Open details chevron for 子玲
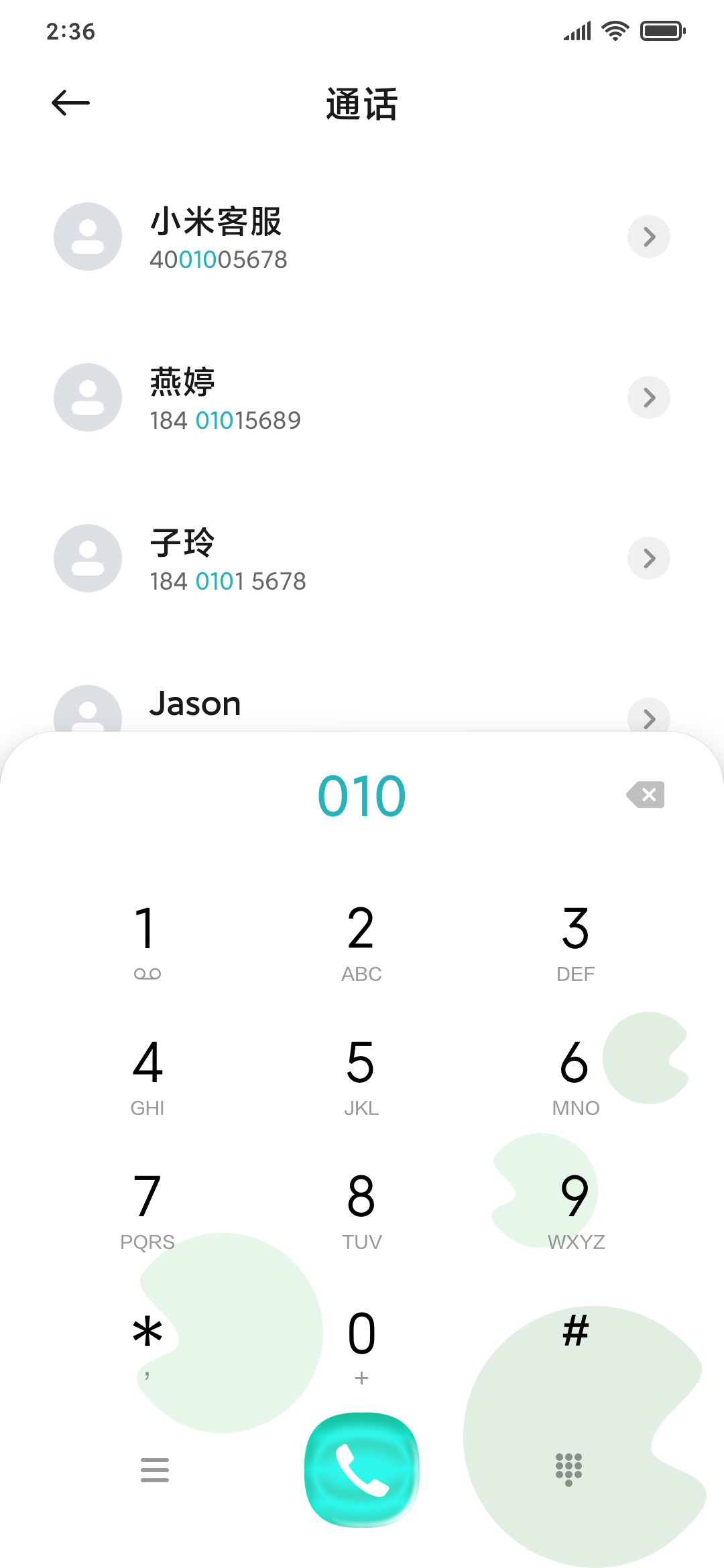 648,558
